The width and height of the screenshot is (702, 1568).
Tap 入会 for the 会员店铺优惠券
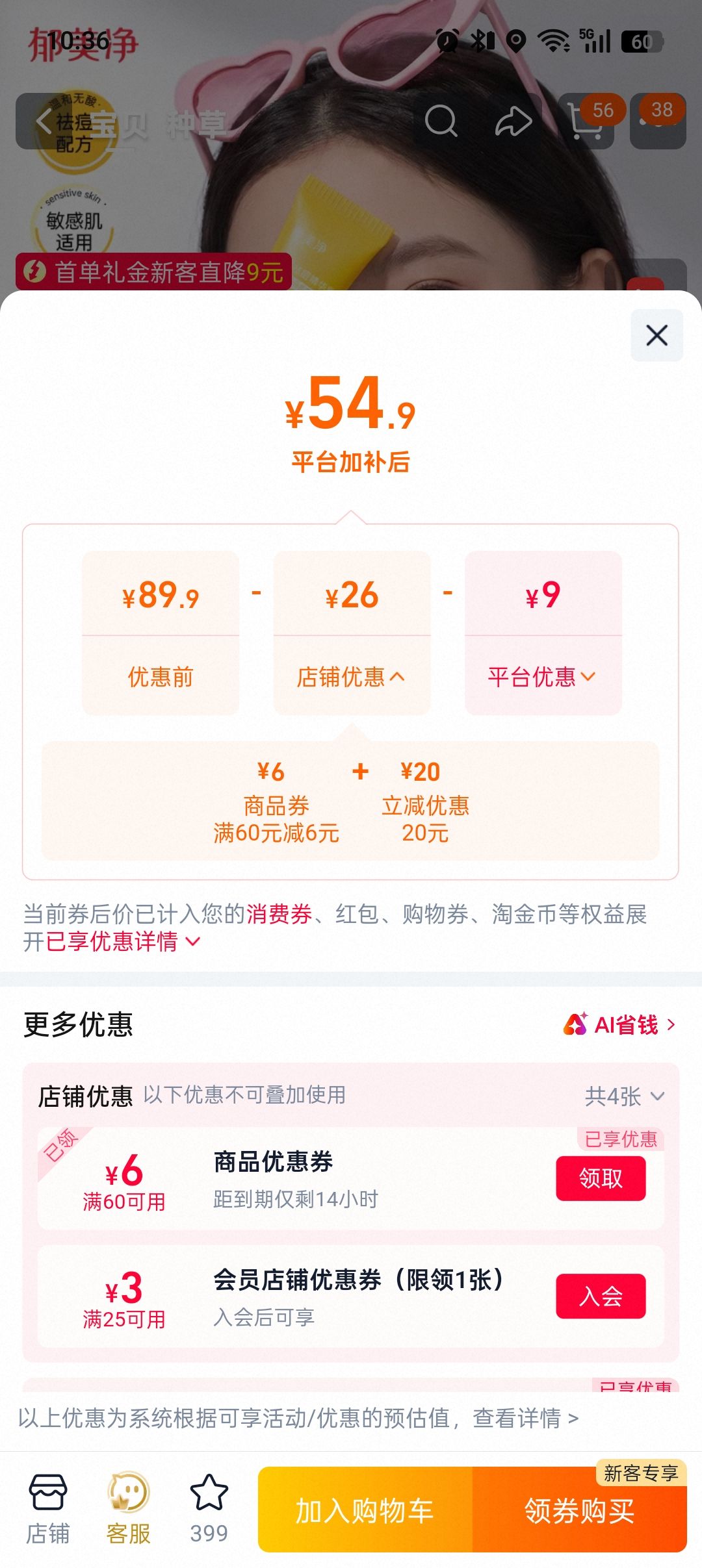pyautogui.click(x=601, y=1296)
